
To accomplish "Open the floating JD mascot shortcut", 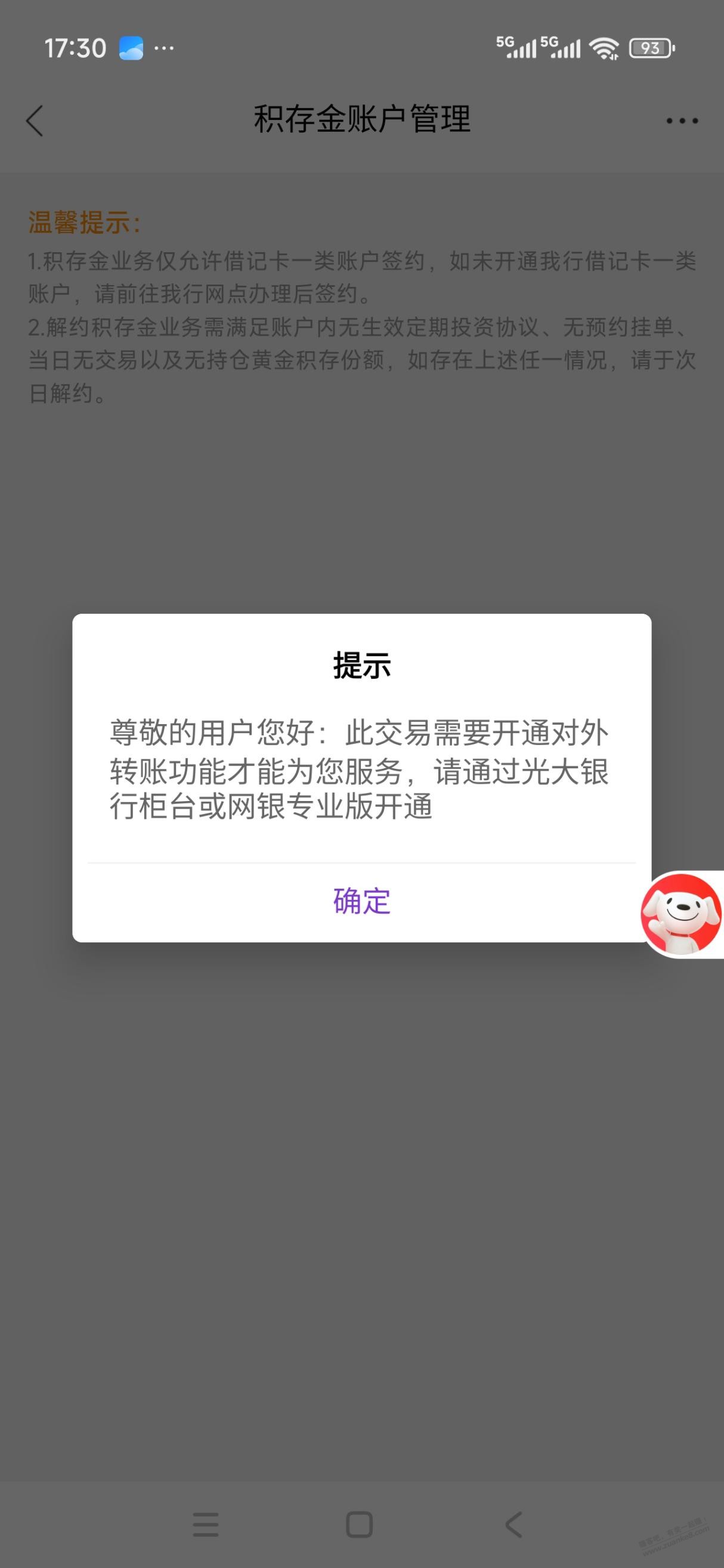I will click(682, 914).
